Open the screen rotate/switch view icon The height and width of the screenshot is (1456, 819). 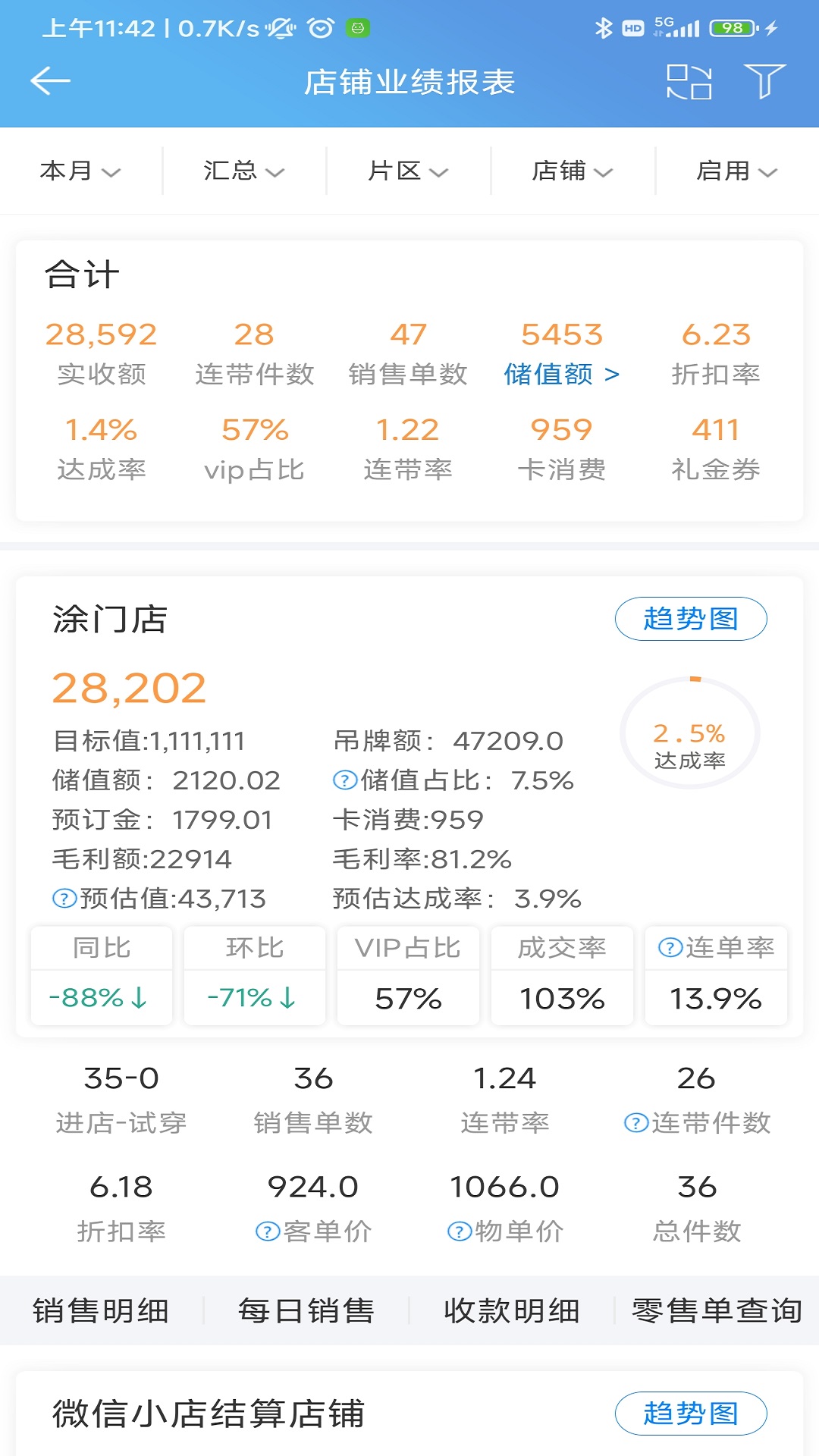pos(689,81)
